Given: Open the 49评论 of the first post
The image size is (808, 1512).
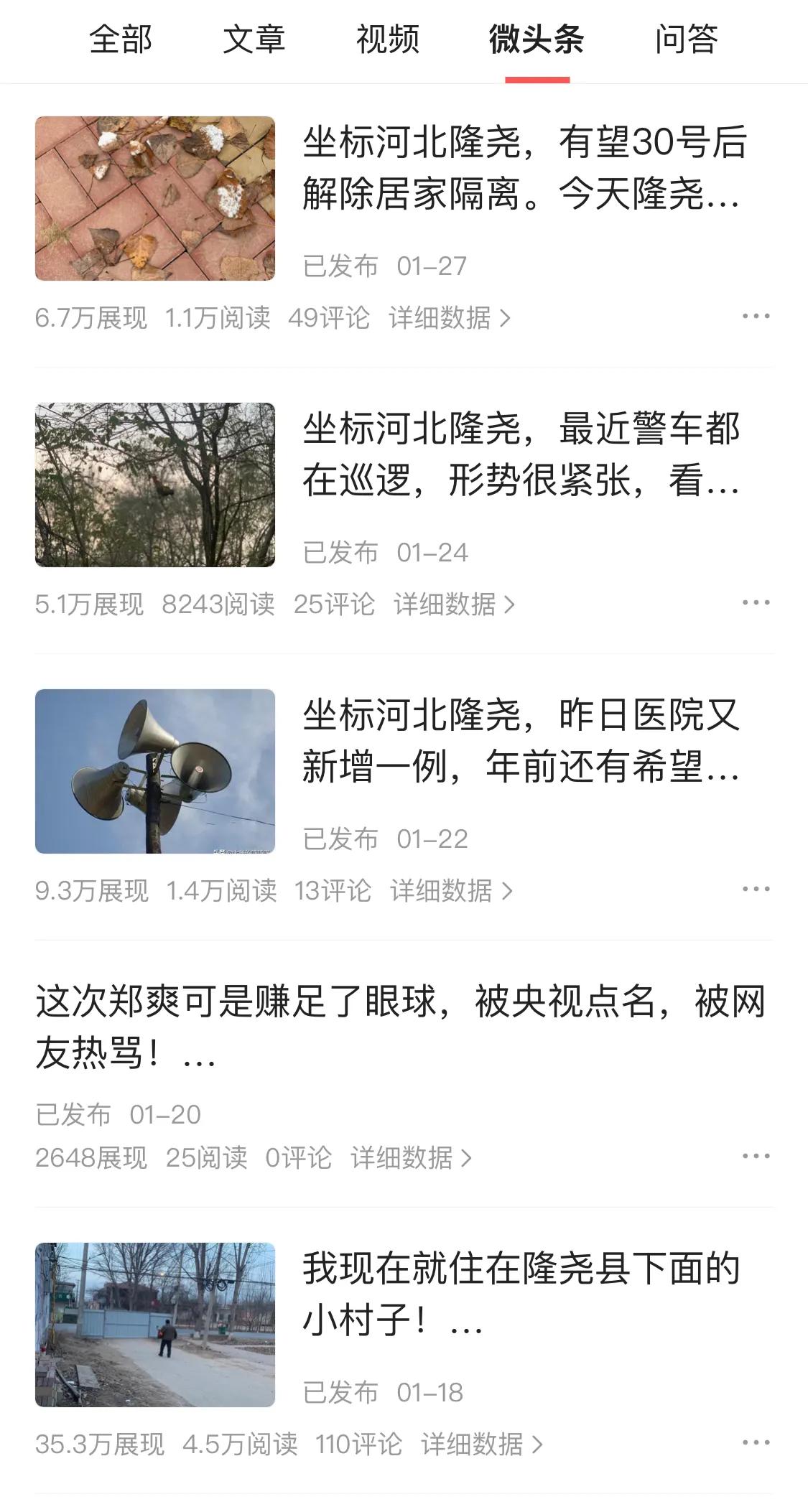Looking at the screenshot, I should 328,318.
